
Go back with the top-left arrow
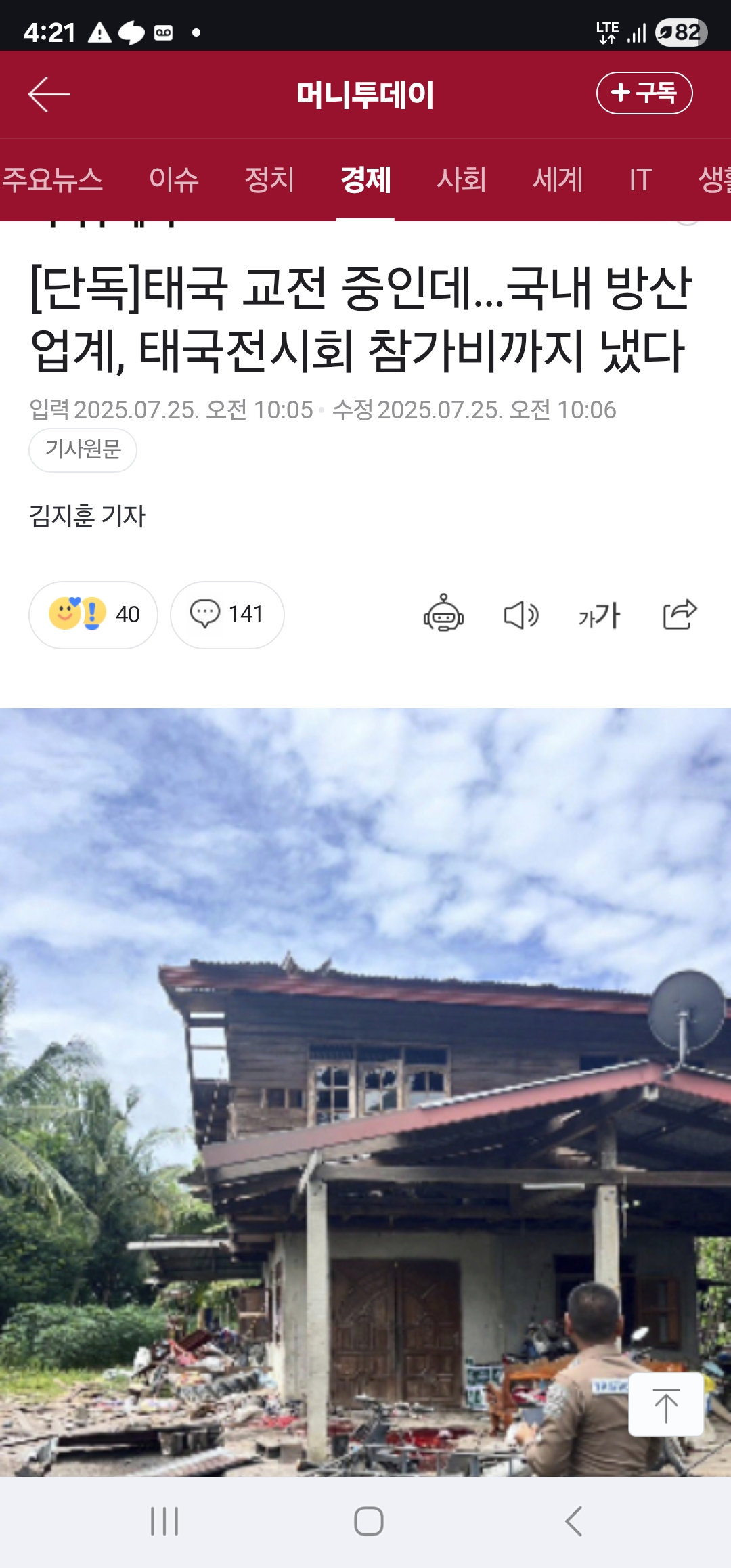click(46, 95)
